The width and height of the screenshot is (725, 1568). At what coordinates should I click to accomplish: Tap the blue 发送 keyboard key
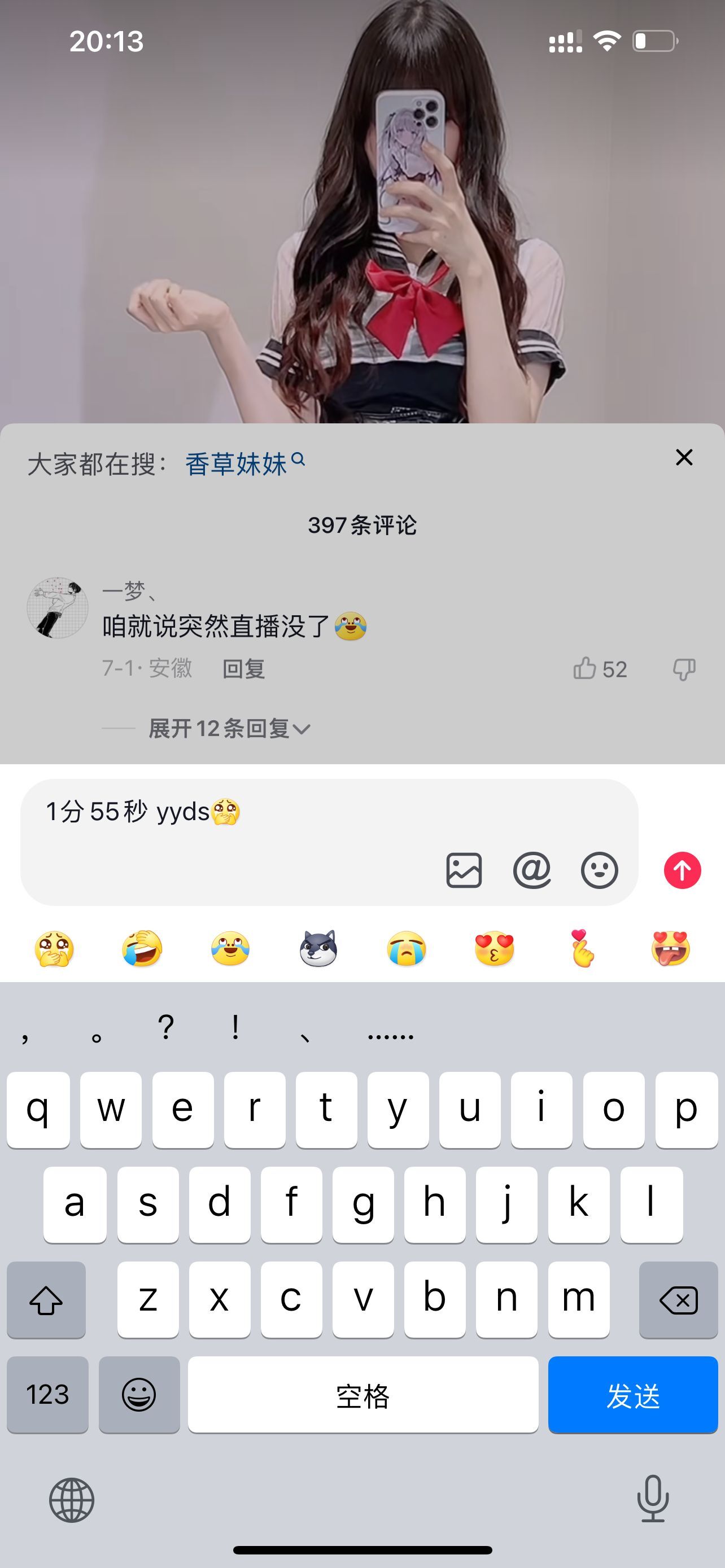(632, 1395)
